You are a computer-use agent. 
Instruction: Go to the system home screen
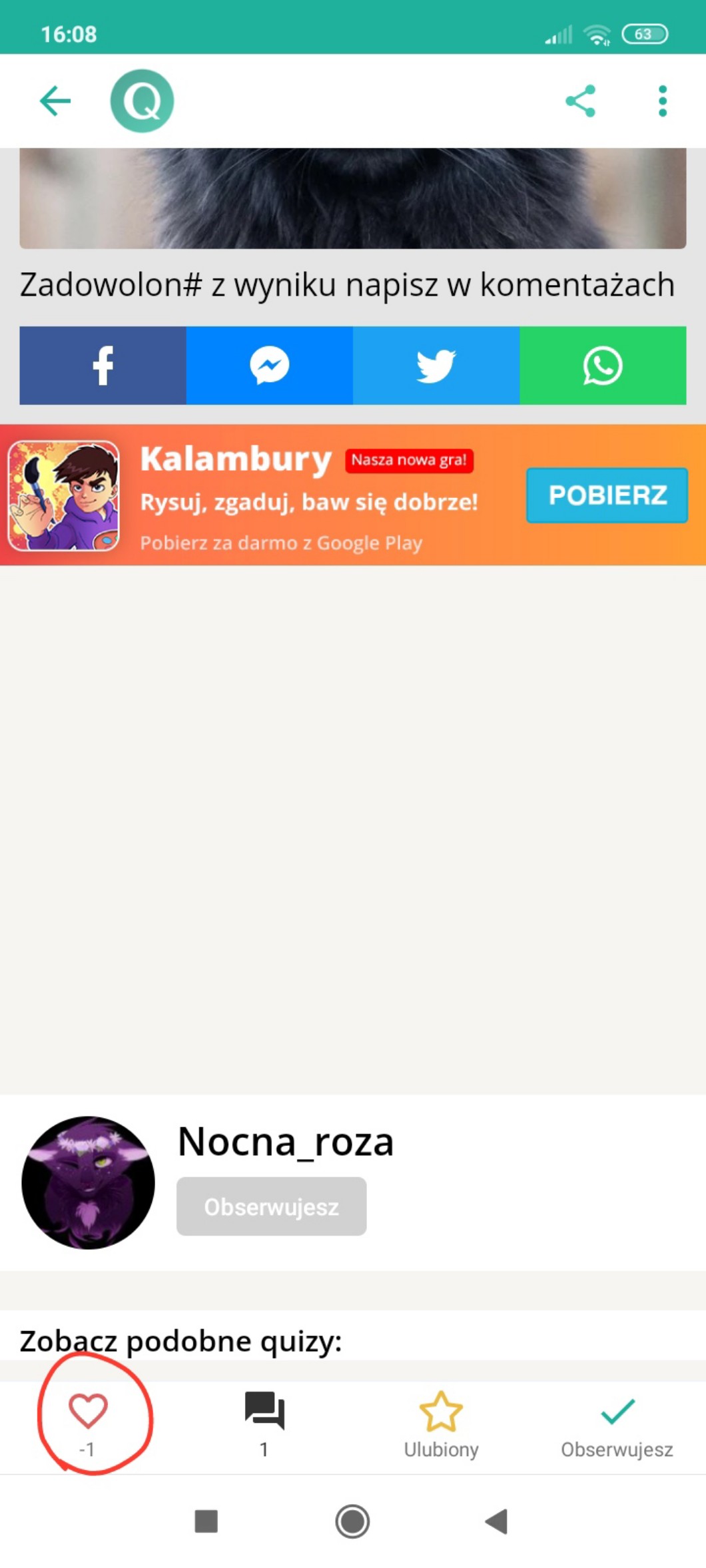pos(352,1521)
